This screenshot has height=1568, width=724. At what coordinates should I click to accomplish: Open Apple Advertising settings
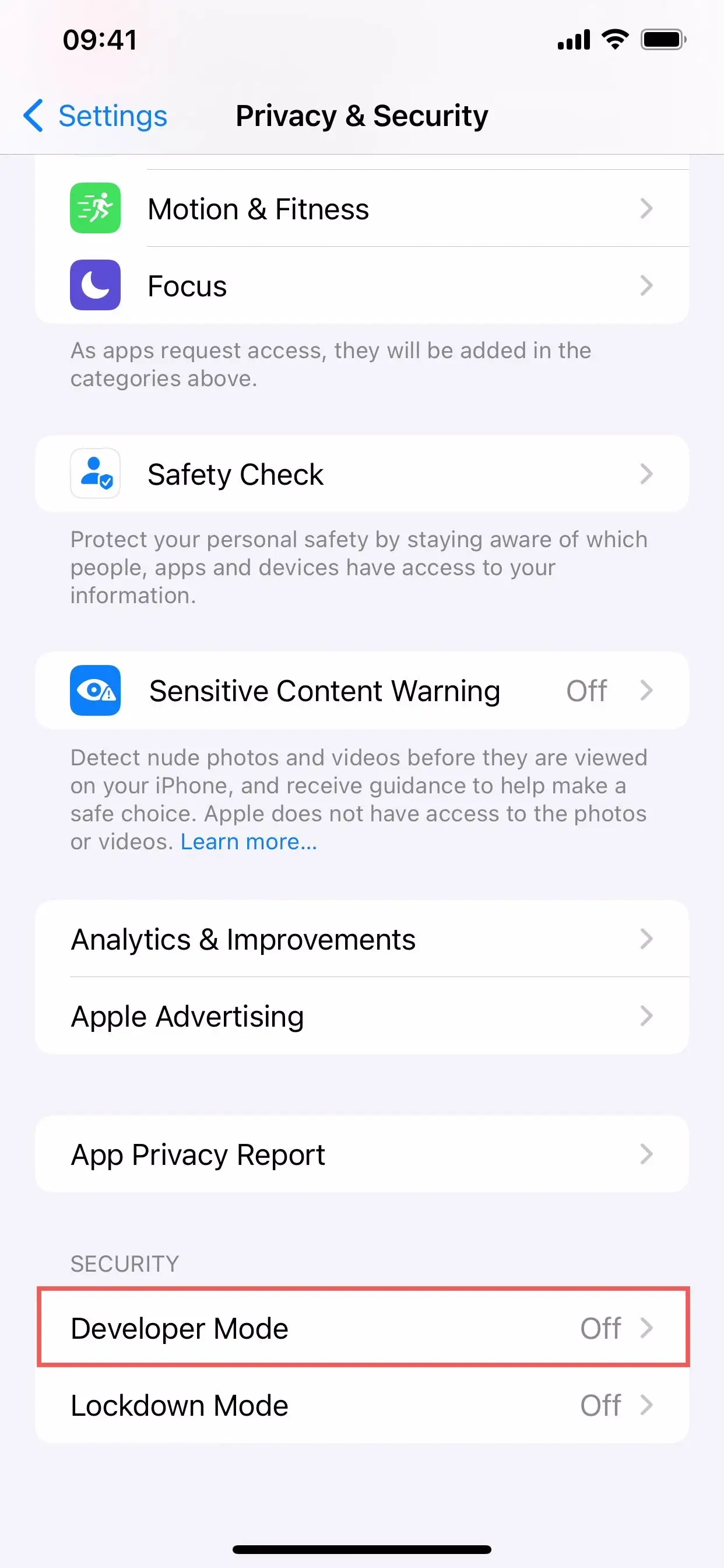361,1016
